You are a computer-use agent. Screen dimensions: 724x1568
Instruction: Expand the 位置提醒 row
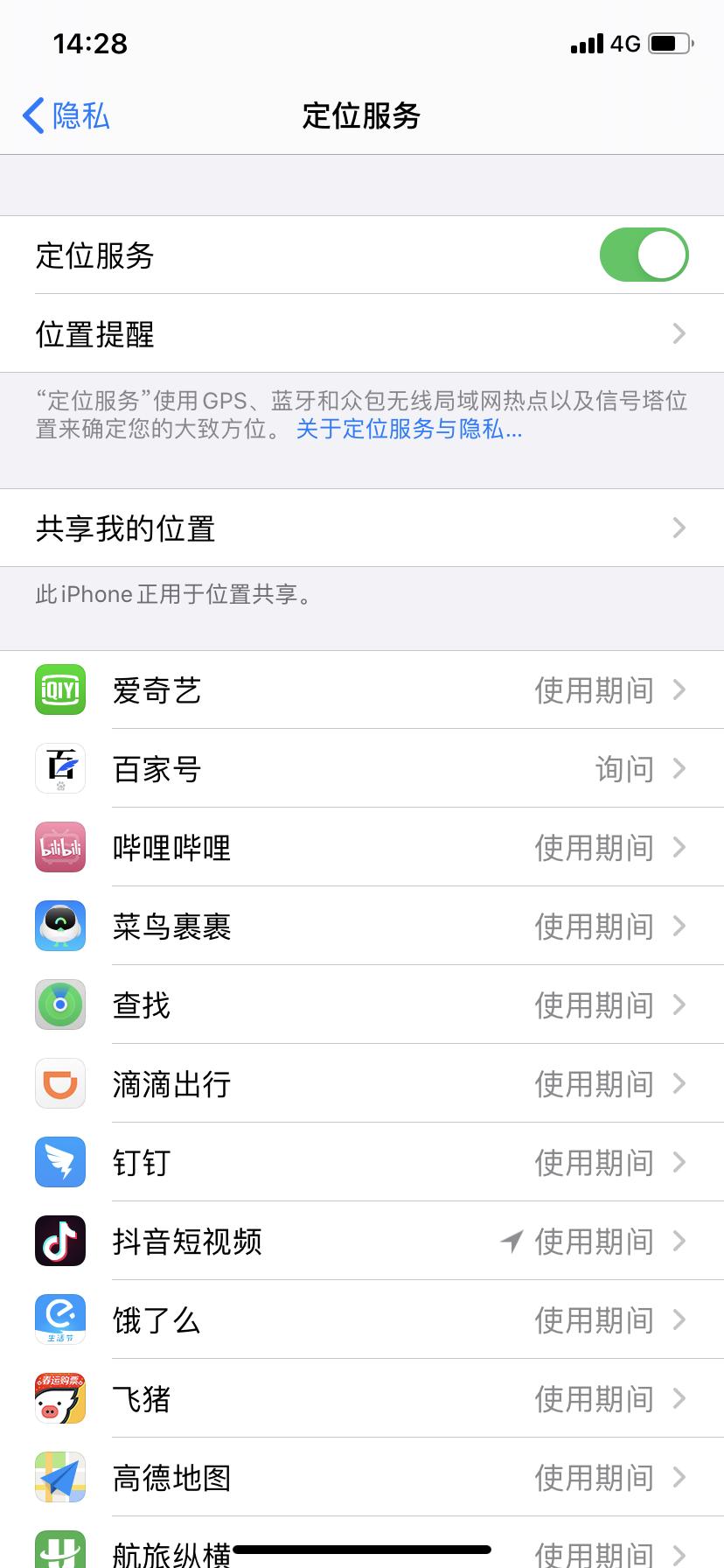point(362,334)
